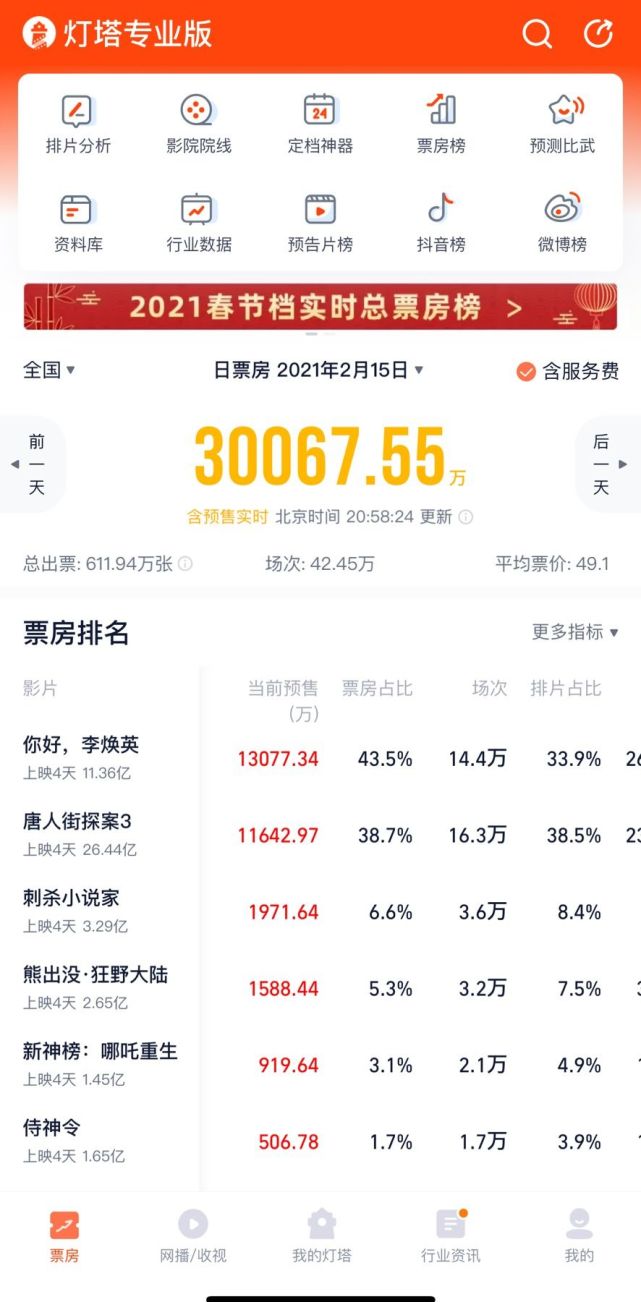Open 排片分析 shortcut
Screen dimensions: 641x1302
tap(78, 124)
